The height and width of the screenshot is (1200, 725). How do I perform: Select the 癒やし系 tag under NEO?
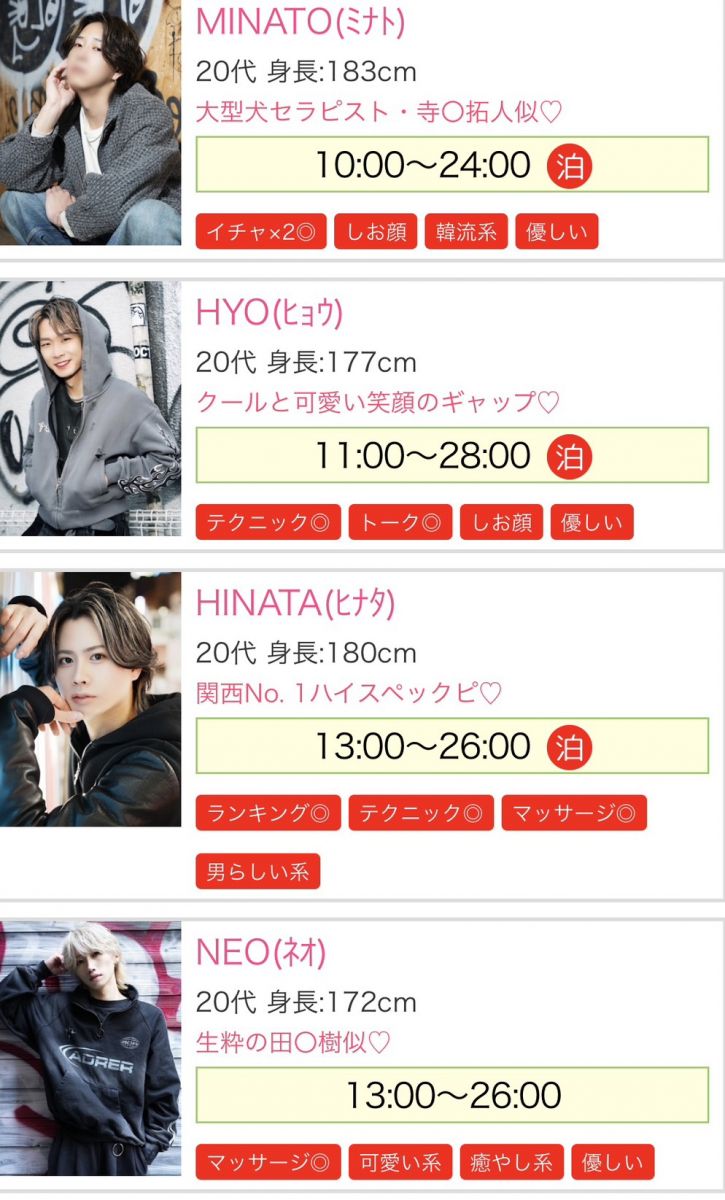[x=511, y=1162]
